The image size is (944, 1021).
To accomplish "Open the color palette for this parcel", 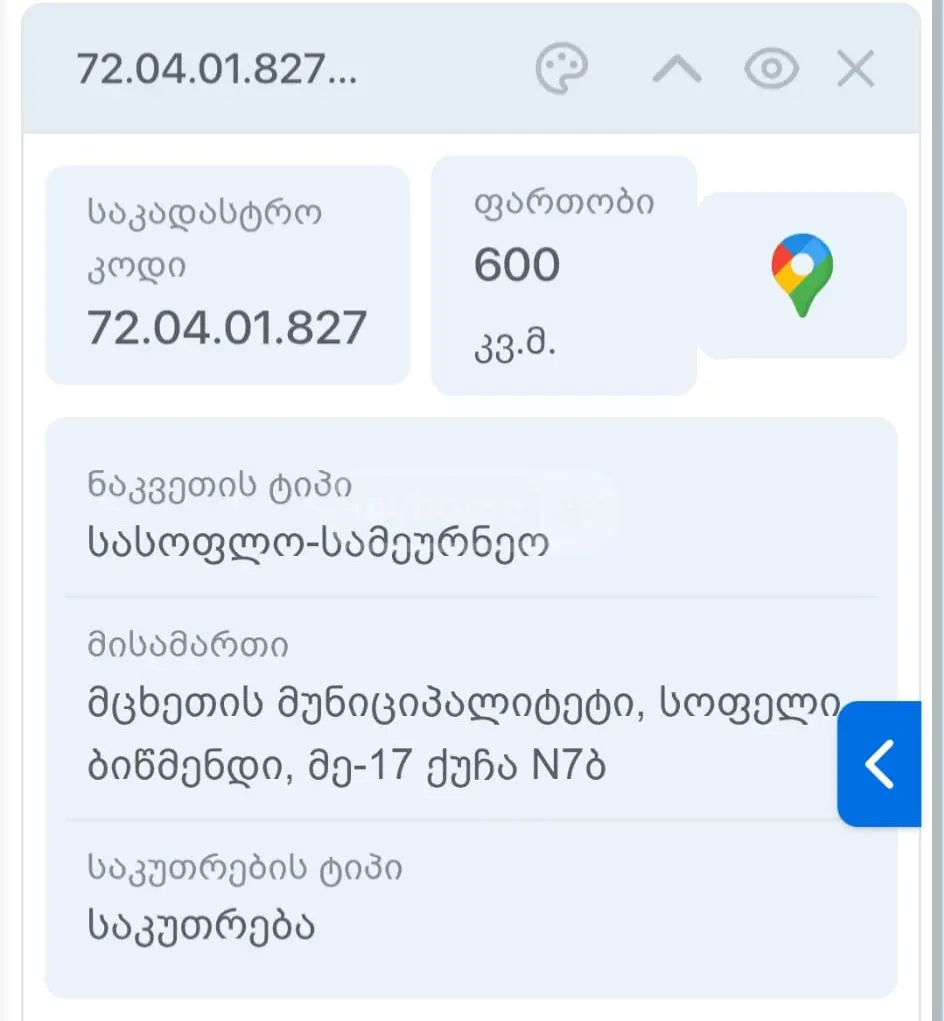I will [x=561, y=68].
